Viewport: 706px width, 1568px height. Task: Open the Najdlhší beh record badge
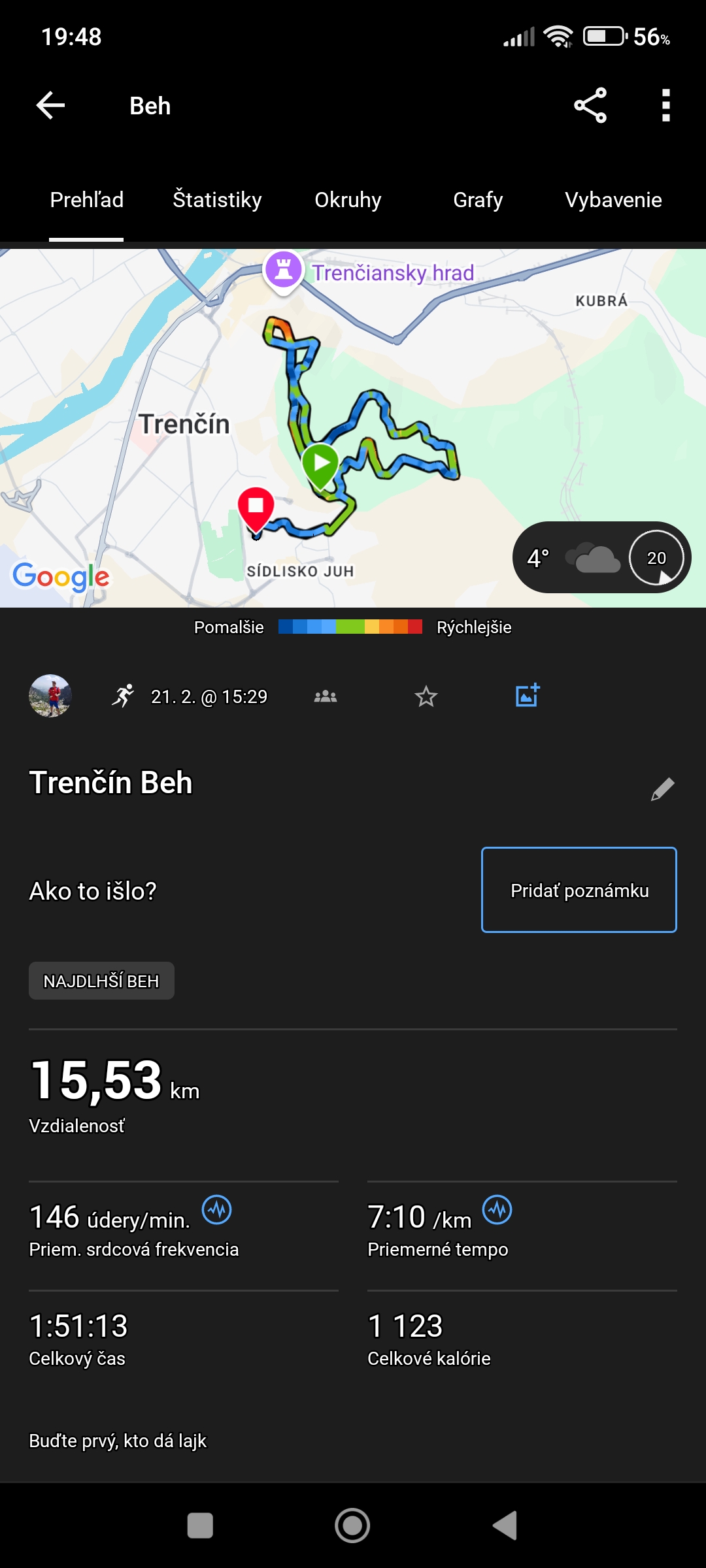tap(101, 981)
